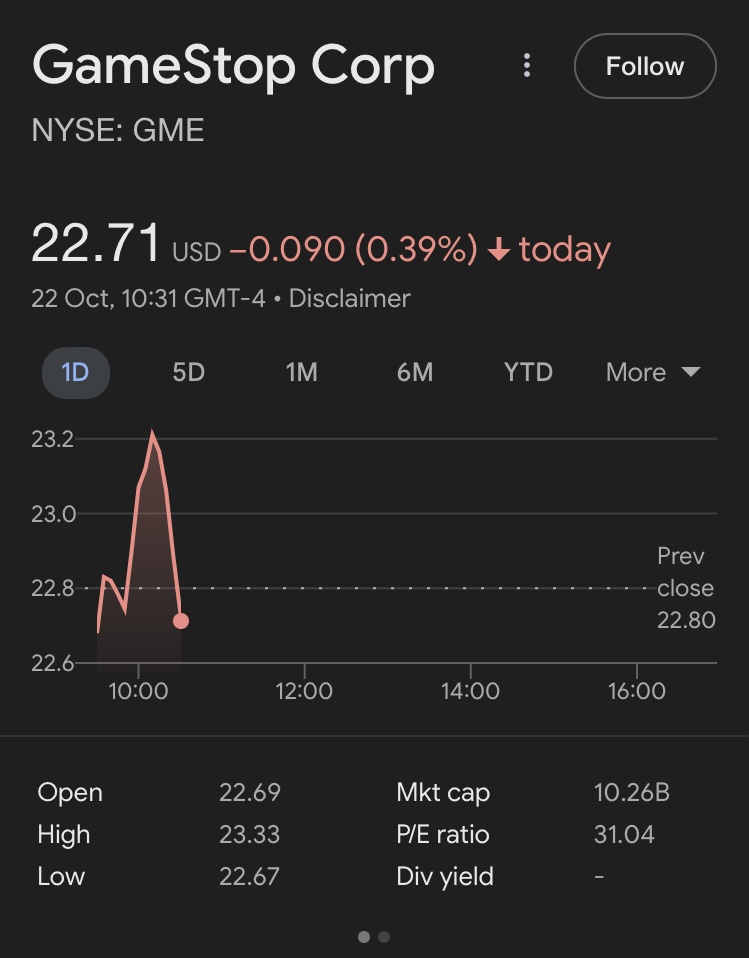Open the three-dot overflow menu
The height and width of the screenshot is (958, 749).
[527, 67]
